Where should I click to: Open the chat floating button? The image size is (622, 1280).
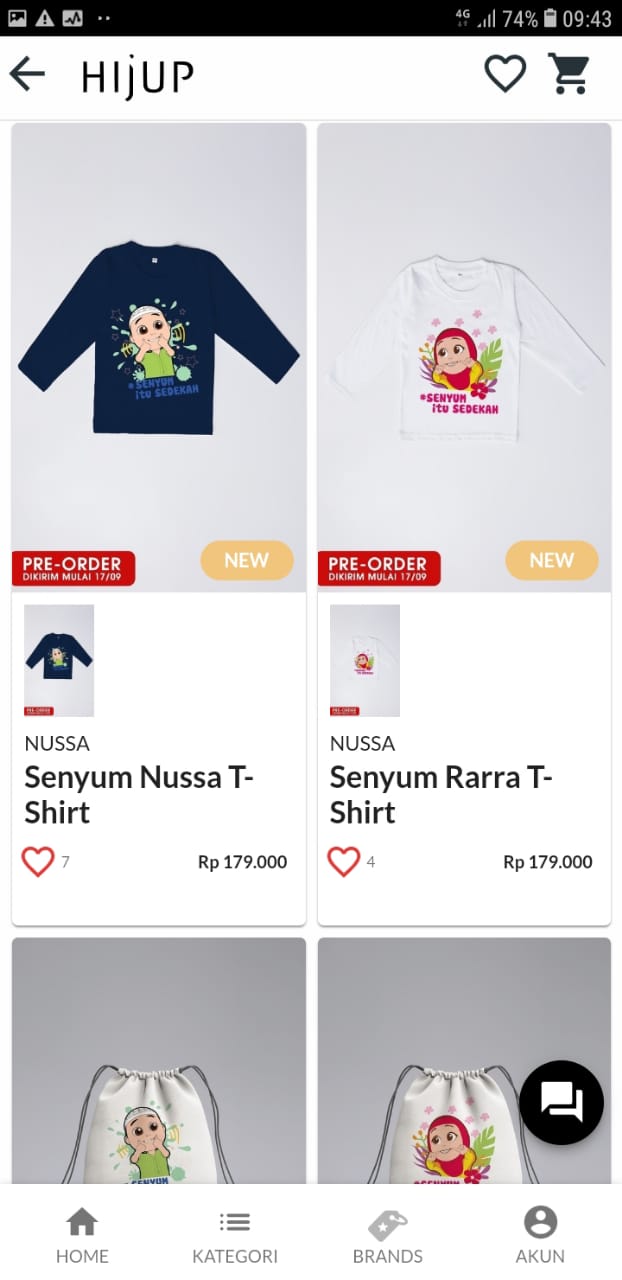[x=561, y=1102]
